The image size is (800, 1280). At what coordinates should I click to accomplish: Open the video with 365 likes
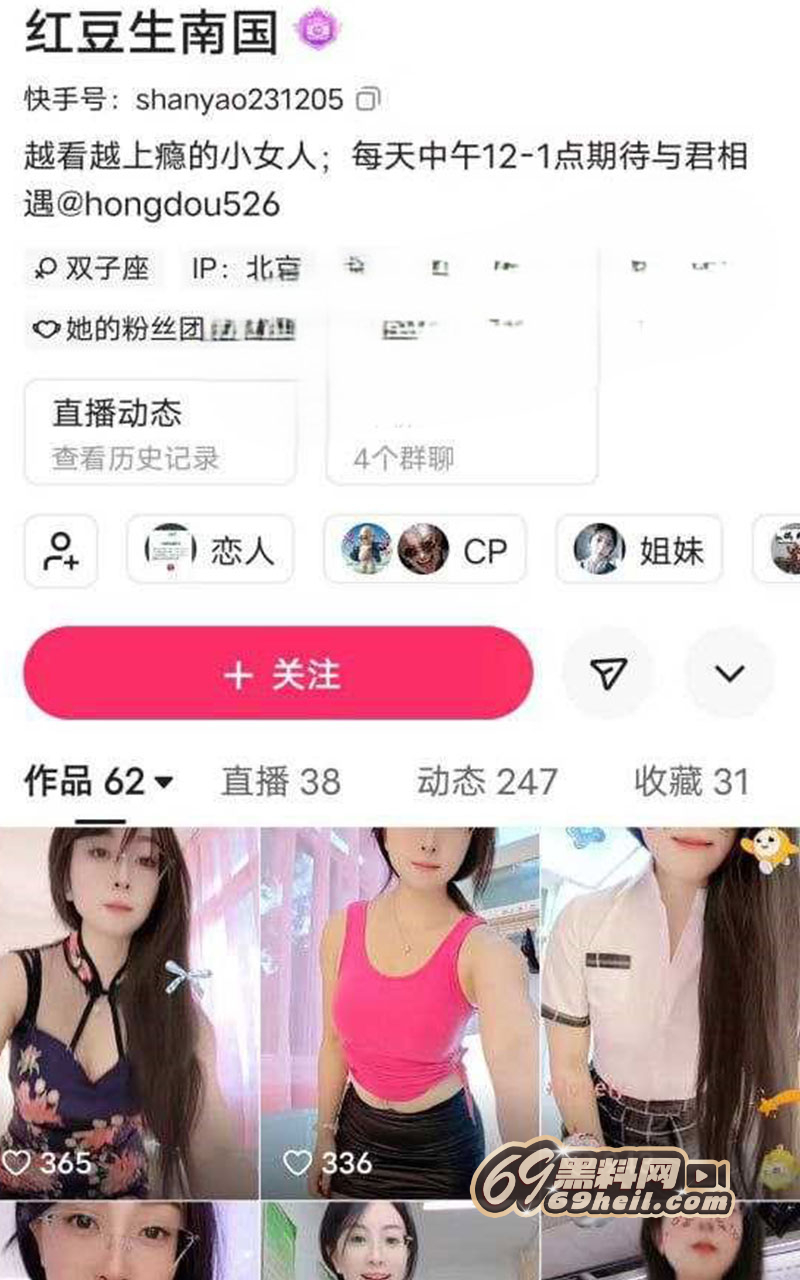pyautogui.click(x=128, y=1010)
